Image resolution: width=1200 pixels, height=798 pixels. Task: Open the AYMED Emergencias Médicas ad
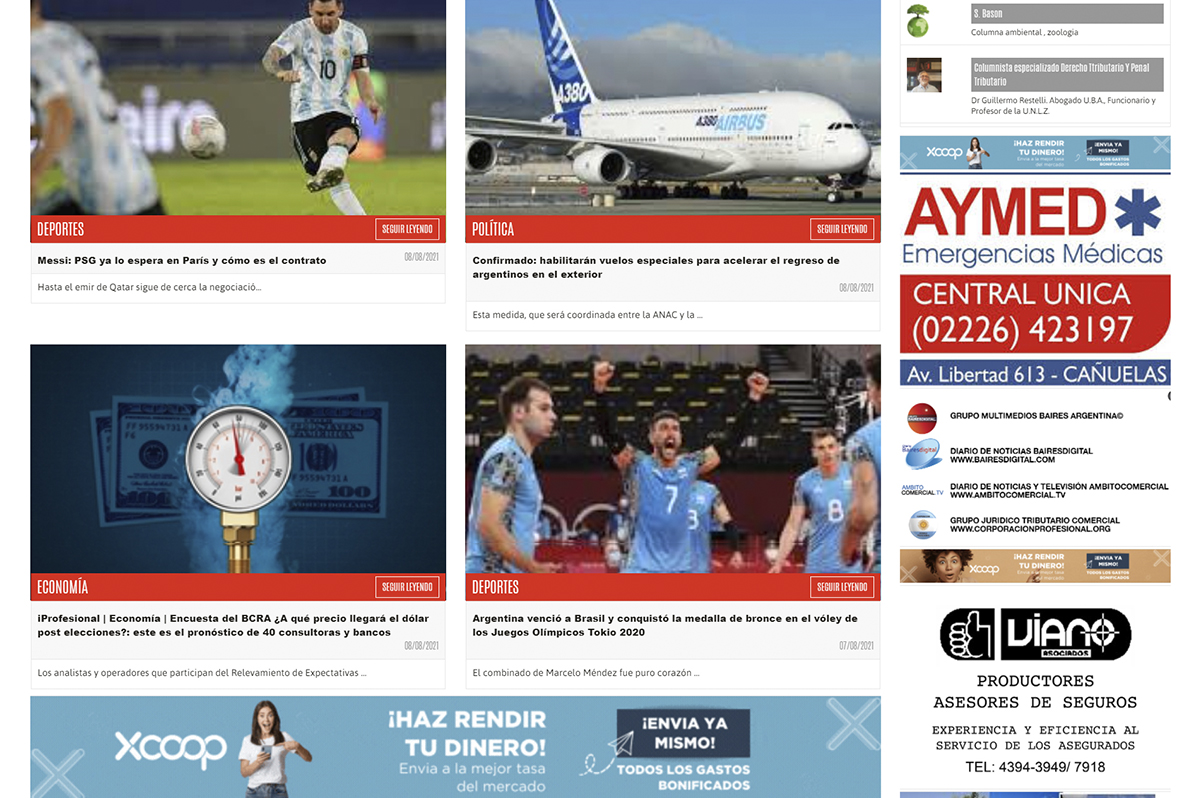(1035, 280)
